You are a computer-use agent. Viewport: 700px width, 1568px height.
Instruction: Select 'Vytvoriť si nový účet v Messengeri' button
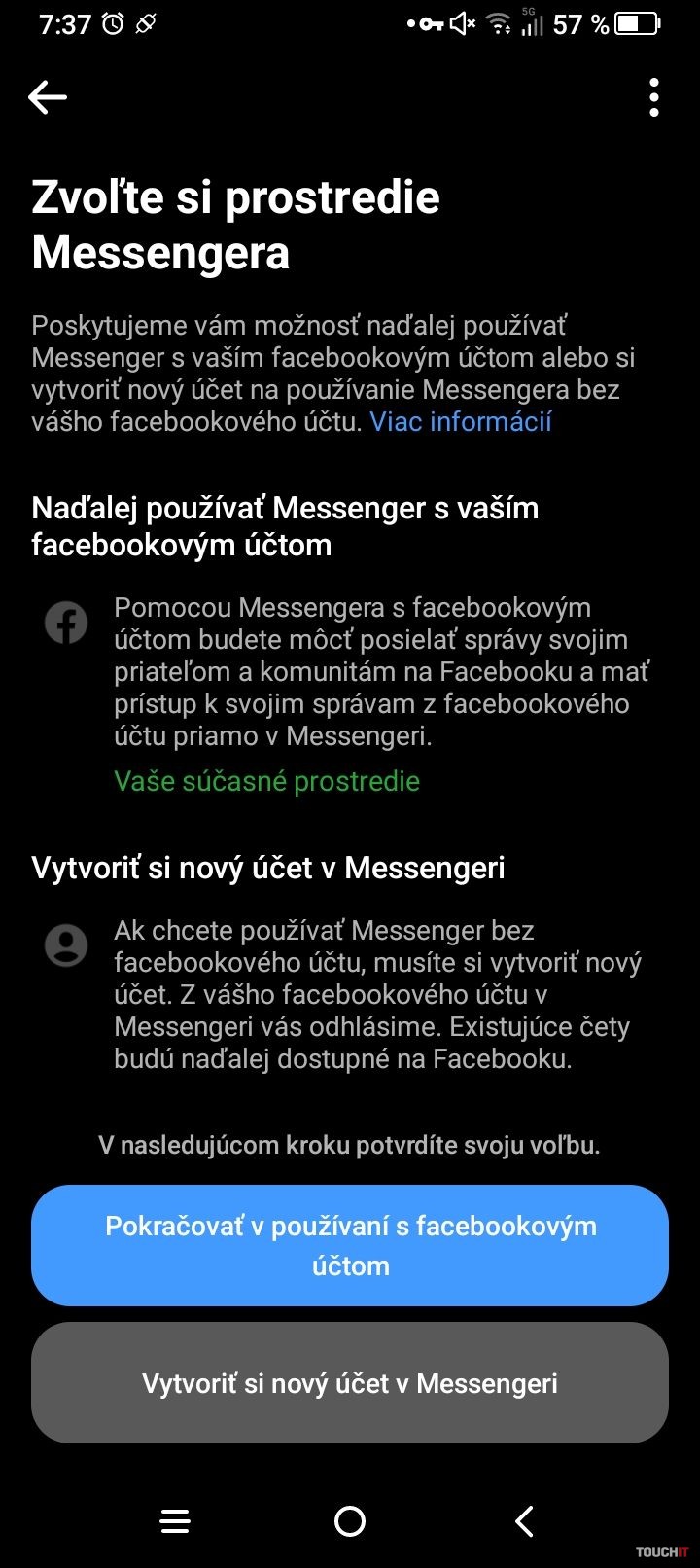pos(350,1382)
